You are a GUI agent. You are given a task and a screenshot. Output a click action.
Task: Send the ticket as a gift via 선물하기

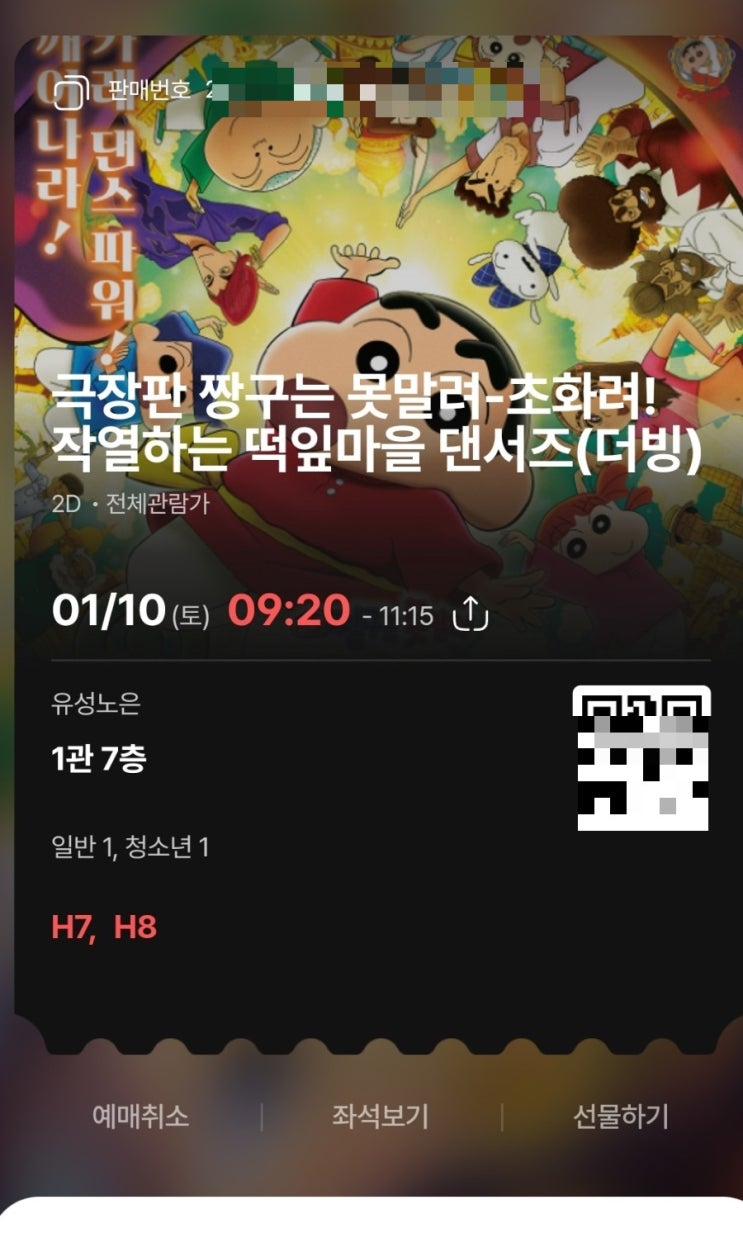click(x=620, y=1116)
